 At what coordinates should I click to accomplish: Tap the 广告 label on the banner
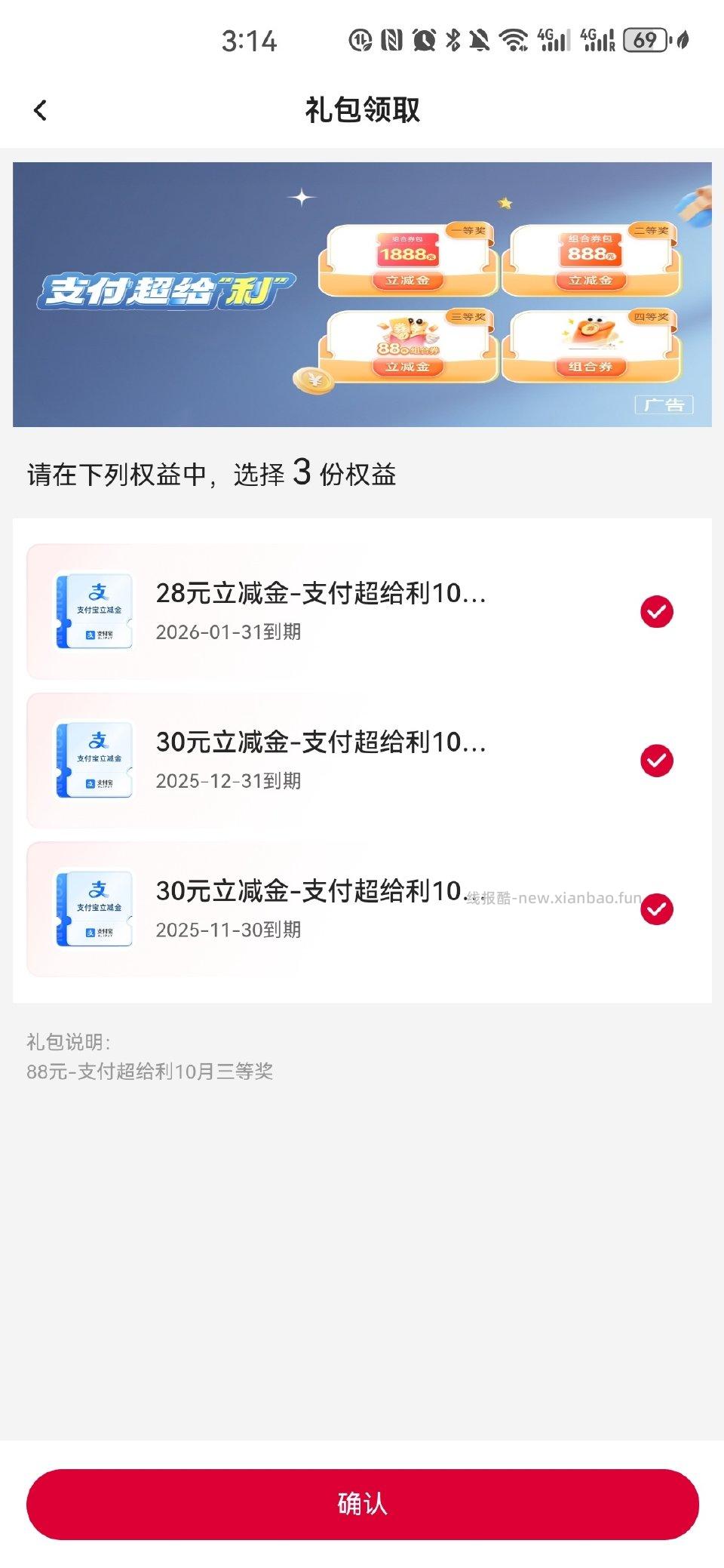(662, 405)
